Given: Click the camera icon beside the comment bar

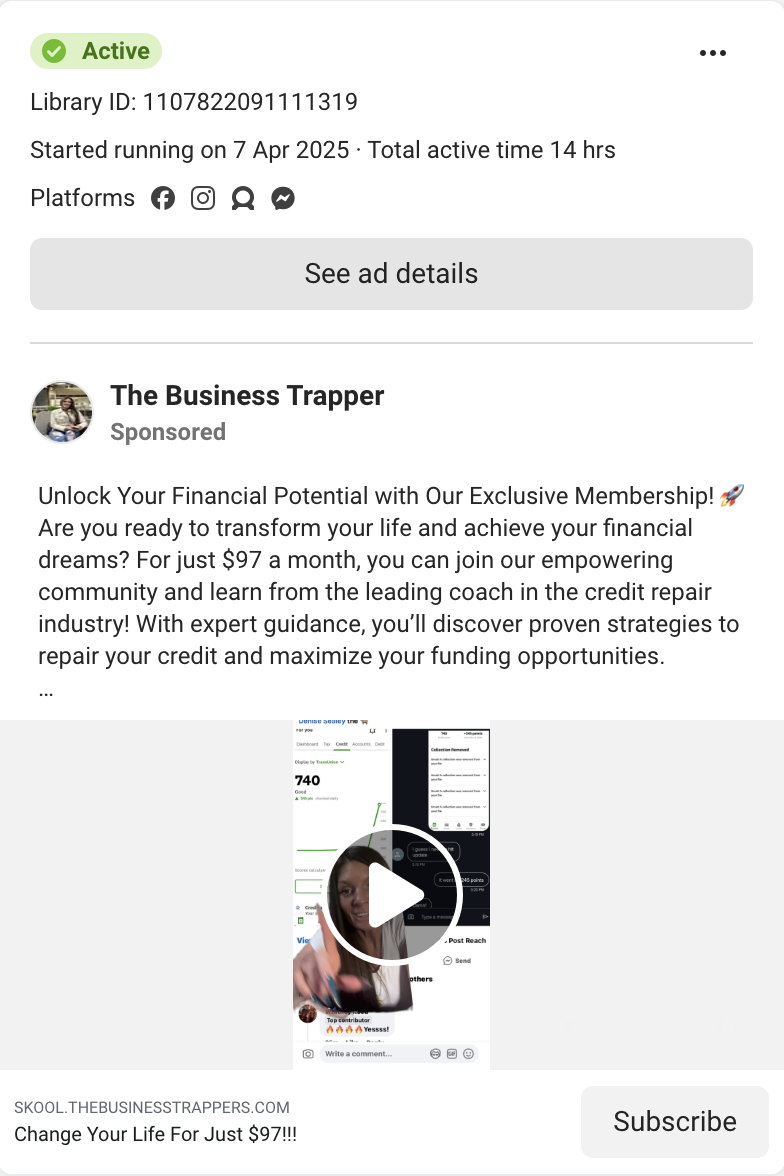Looking at the screenshot, I should point(307,1053).
